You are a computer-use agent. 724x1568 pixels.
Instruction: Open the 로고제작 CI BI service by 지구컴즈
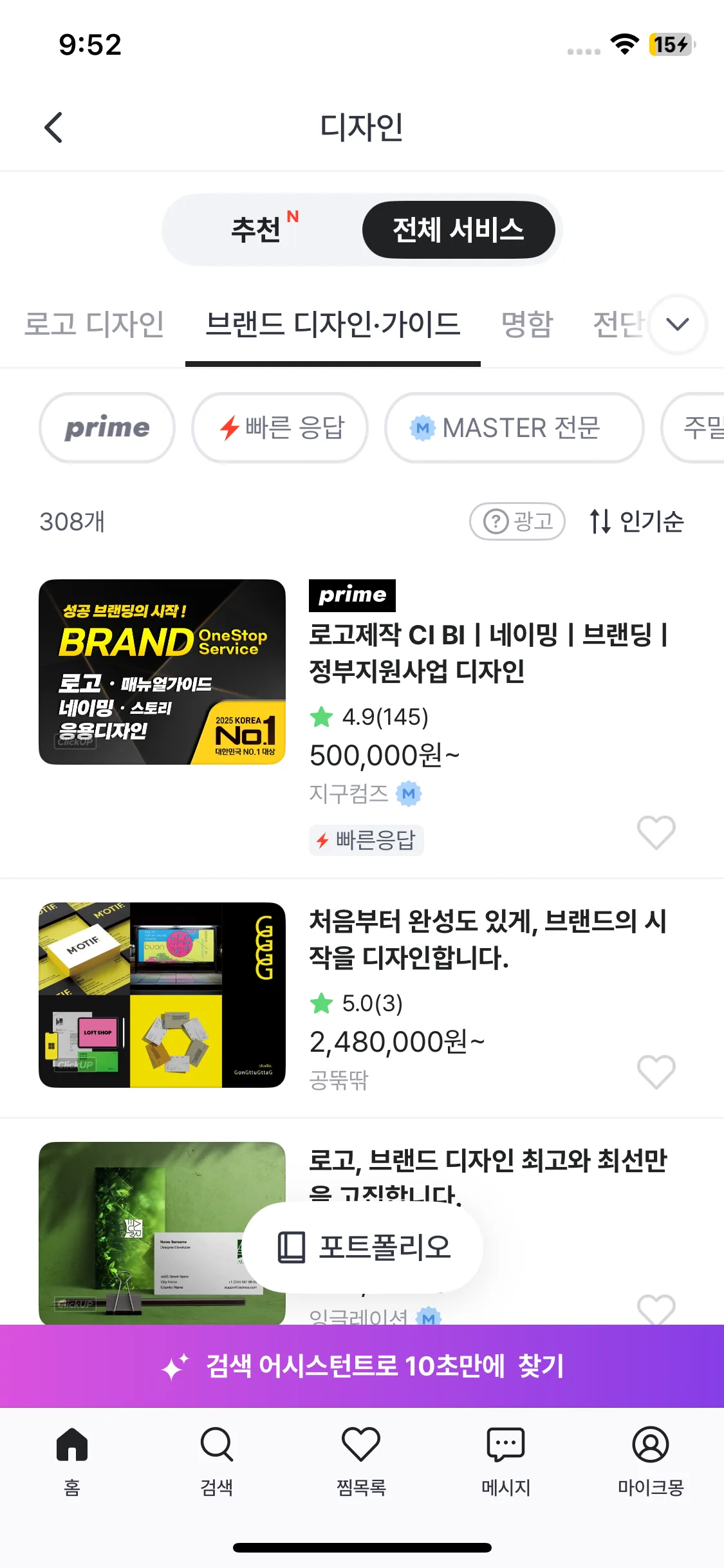click(487, 653)
